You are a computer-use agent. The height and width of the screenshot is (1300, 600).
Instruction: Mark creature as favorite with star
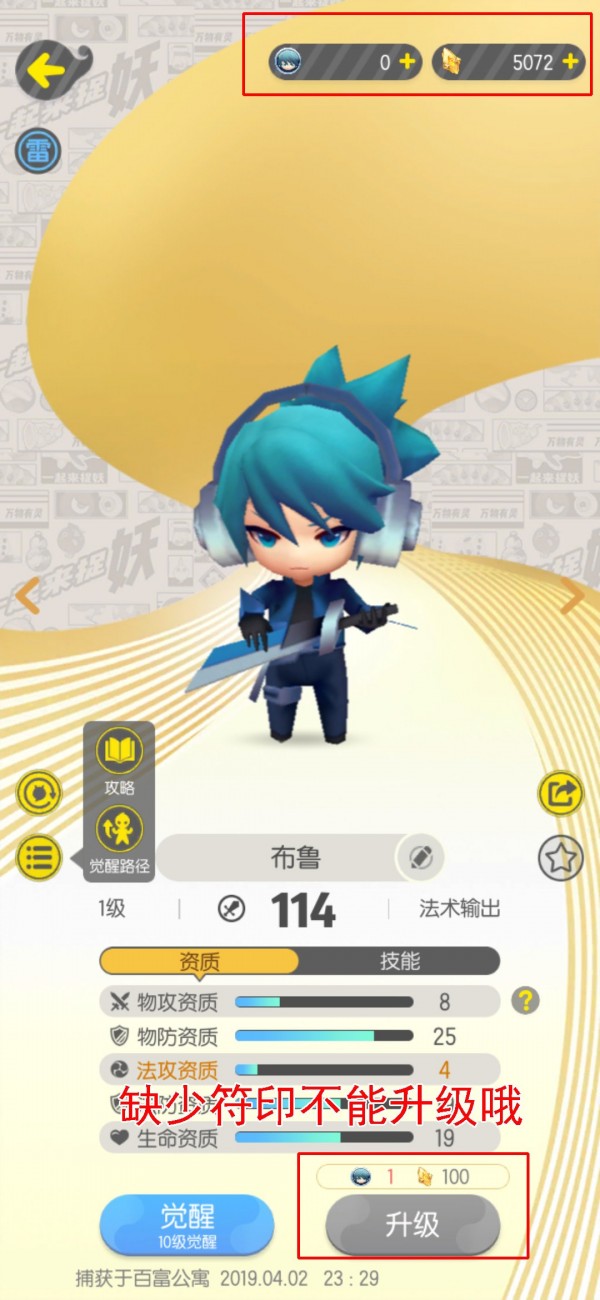561,857
